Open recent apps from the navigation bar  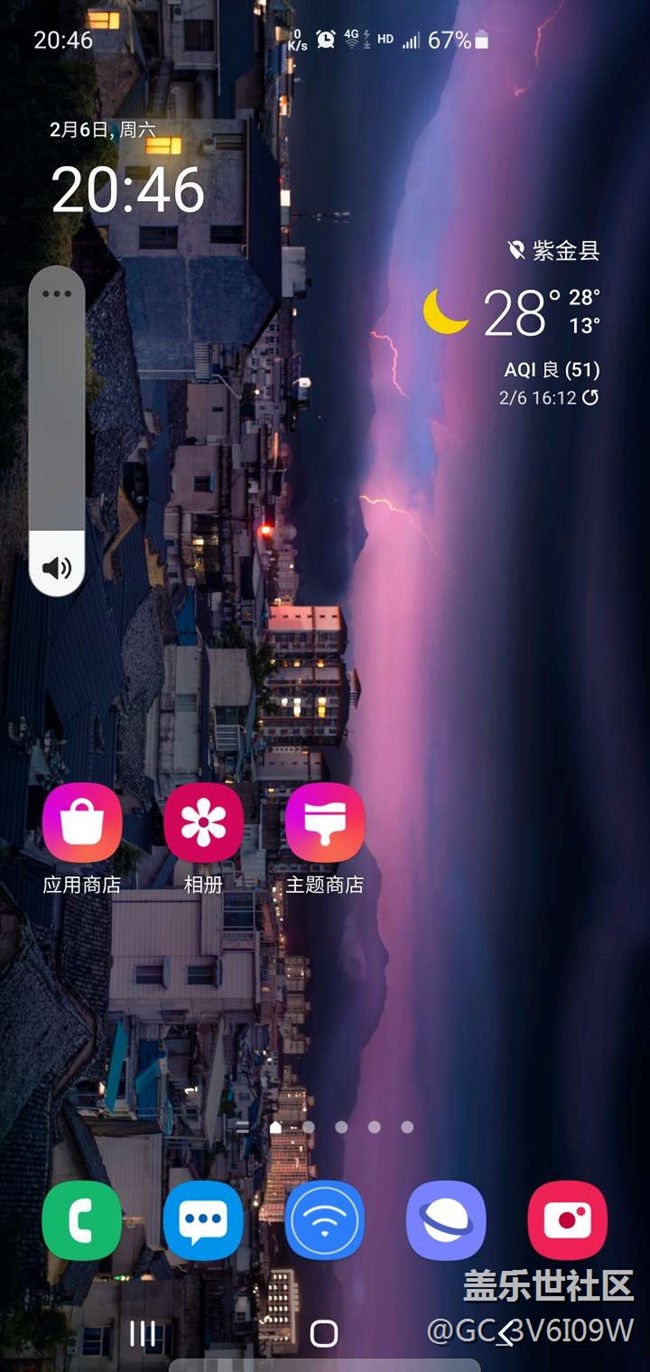(143, 1332)
